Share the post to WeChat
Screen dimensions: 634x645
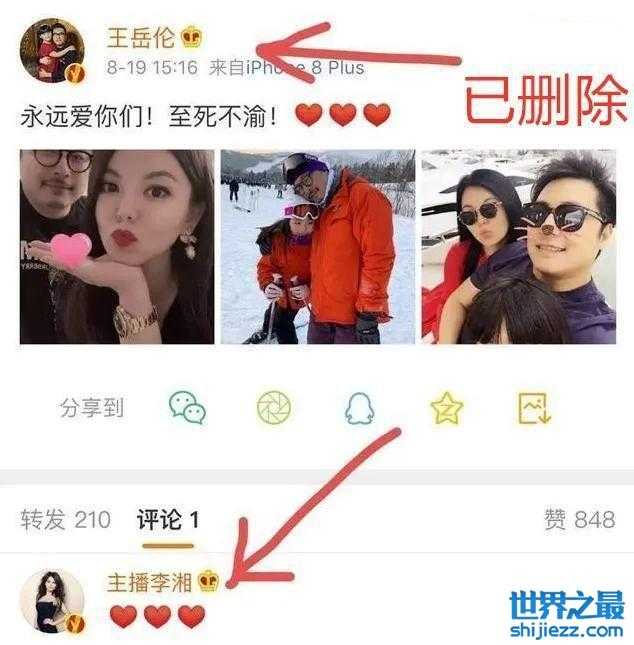coord(187,407)
